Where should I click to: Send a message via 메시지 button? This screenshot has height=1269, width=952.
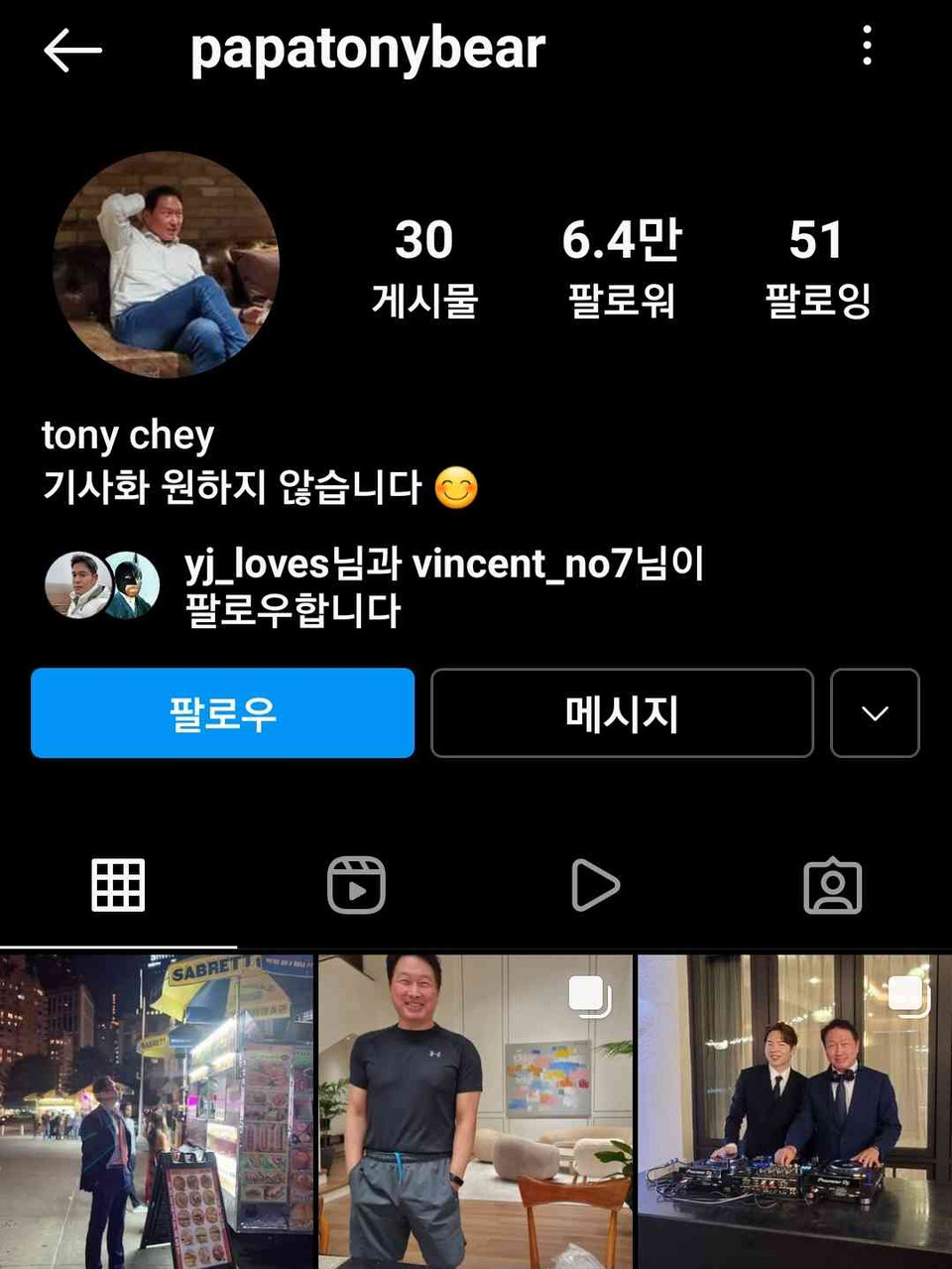click(622, 713)
